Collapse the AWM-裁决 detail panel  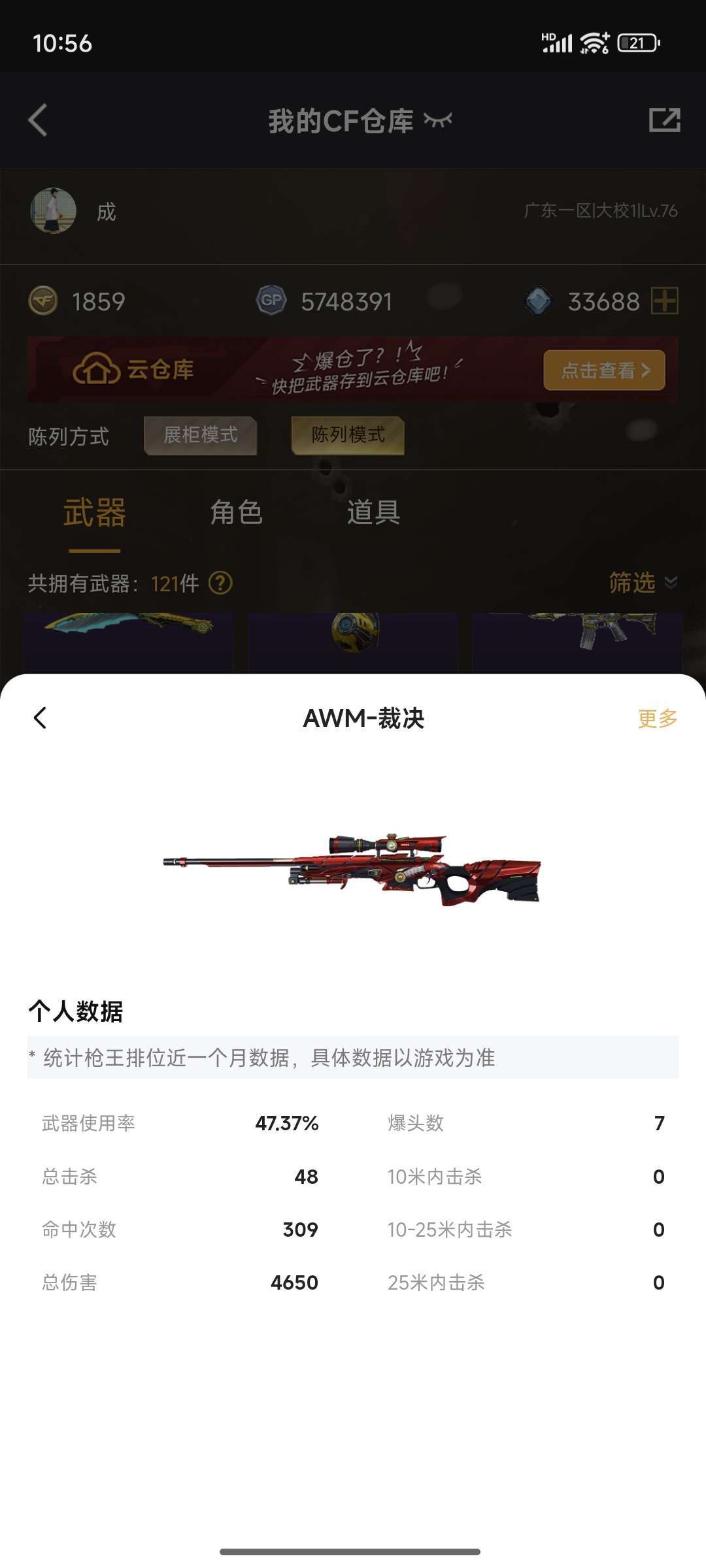(41, 719)
